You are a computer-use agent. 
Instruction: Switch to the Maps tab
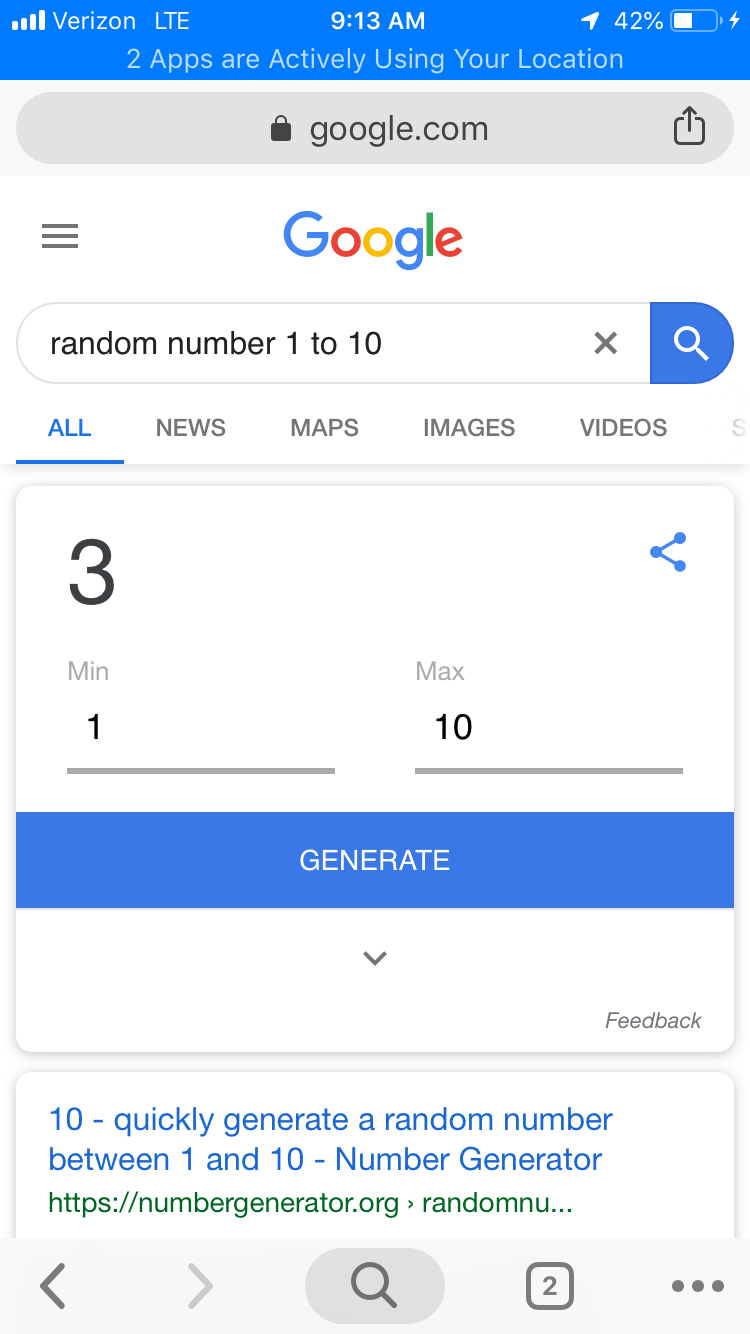click(x=324, y=428)
